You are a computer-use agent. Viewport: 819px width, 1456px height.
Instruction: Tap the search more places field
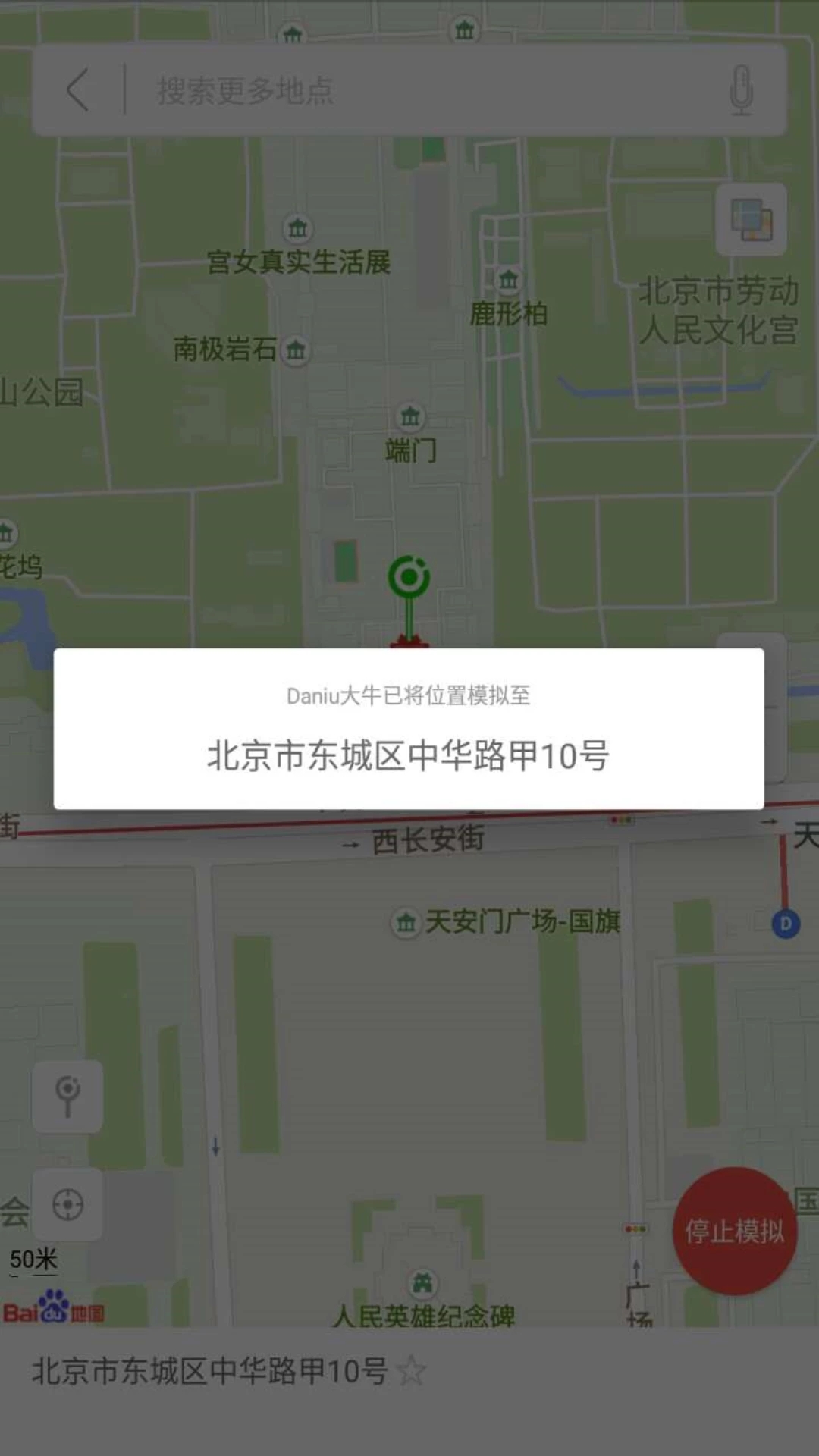[x=425, y=90]
